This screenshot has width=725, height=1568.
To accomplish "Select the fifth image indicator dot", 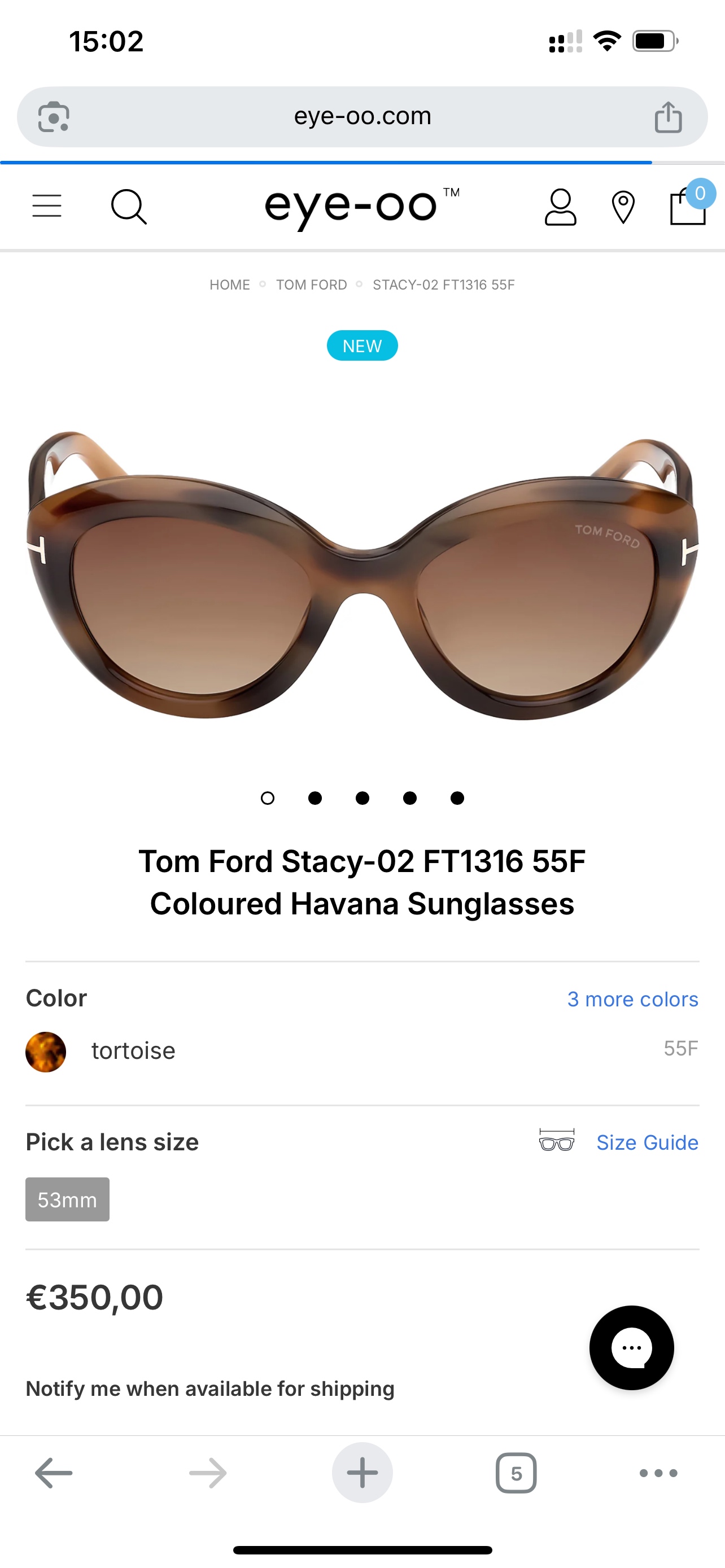I will point(457,798).
